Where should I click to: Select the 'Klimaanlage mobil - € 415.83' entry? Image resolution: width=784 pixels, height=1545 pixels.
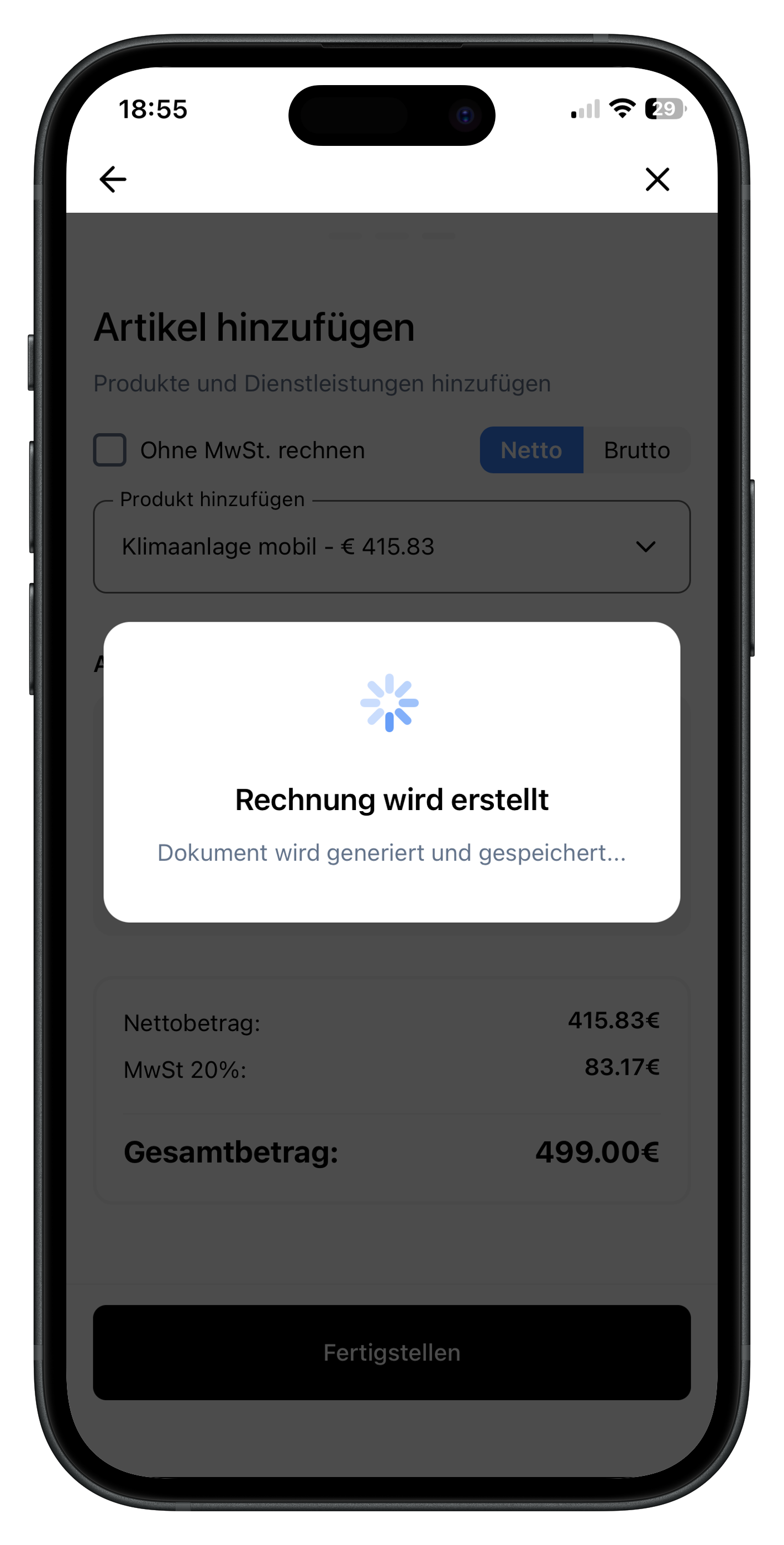click(279, 546)
